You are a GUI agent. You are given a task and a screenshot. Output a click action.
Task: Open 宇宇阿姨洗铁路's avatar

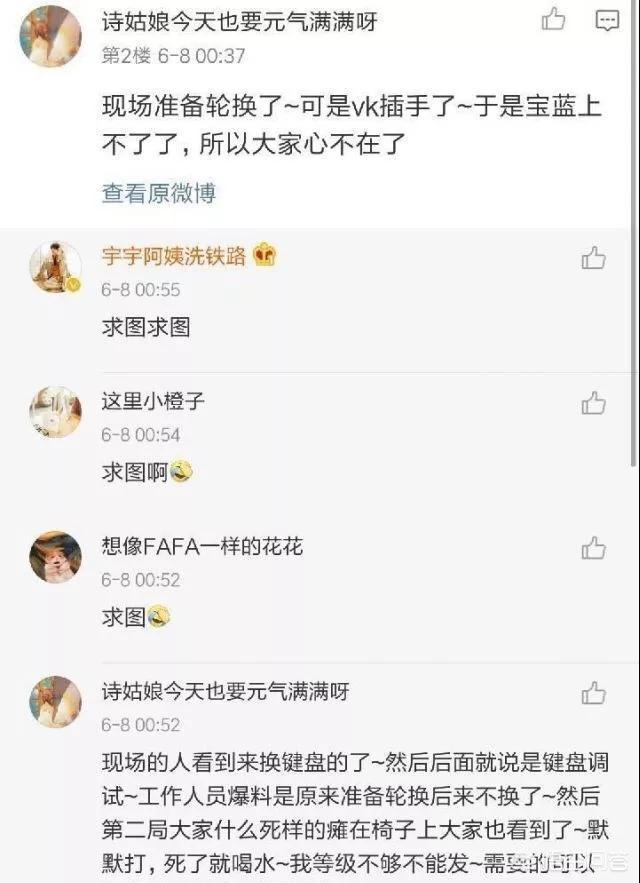pyautogui.click(x=56, y=267)
